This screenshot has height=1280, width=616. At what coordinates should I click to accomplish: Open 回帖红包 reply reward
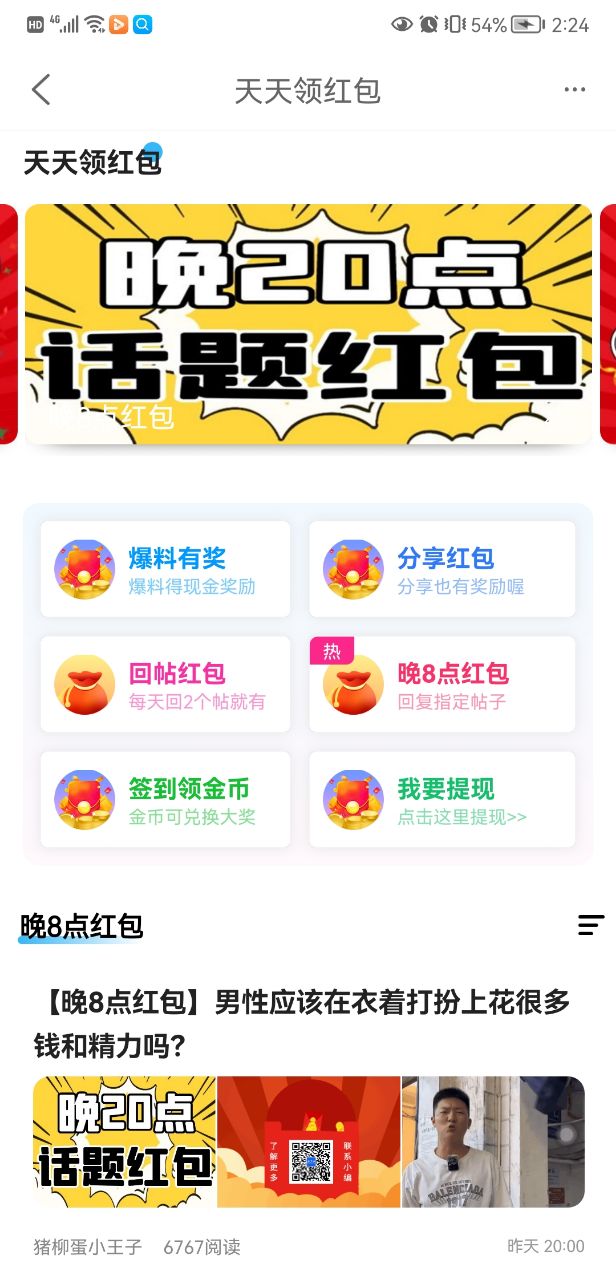tap(165, 684)
